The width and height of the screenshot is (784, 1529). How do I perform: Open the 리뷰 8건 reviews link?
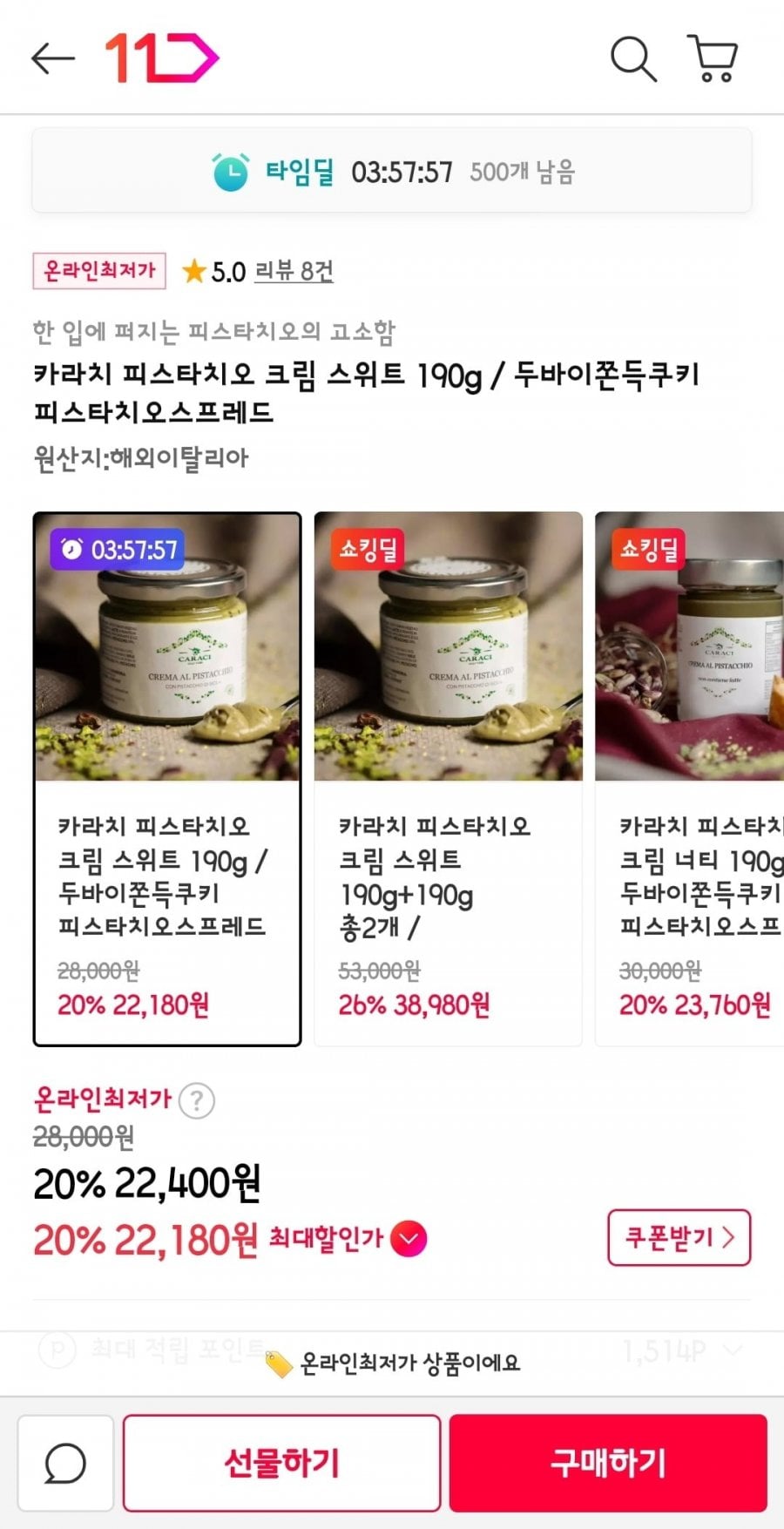tap(294, 272)
